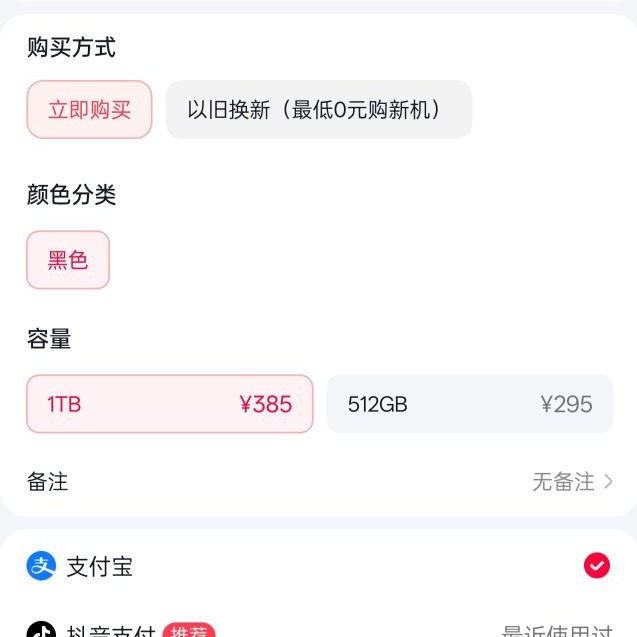
Task: Choose 抖音支付 payment method
Action: 318,630
